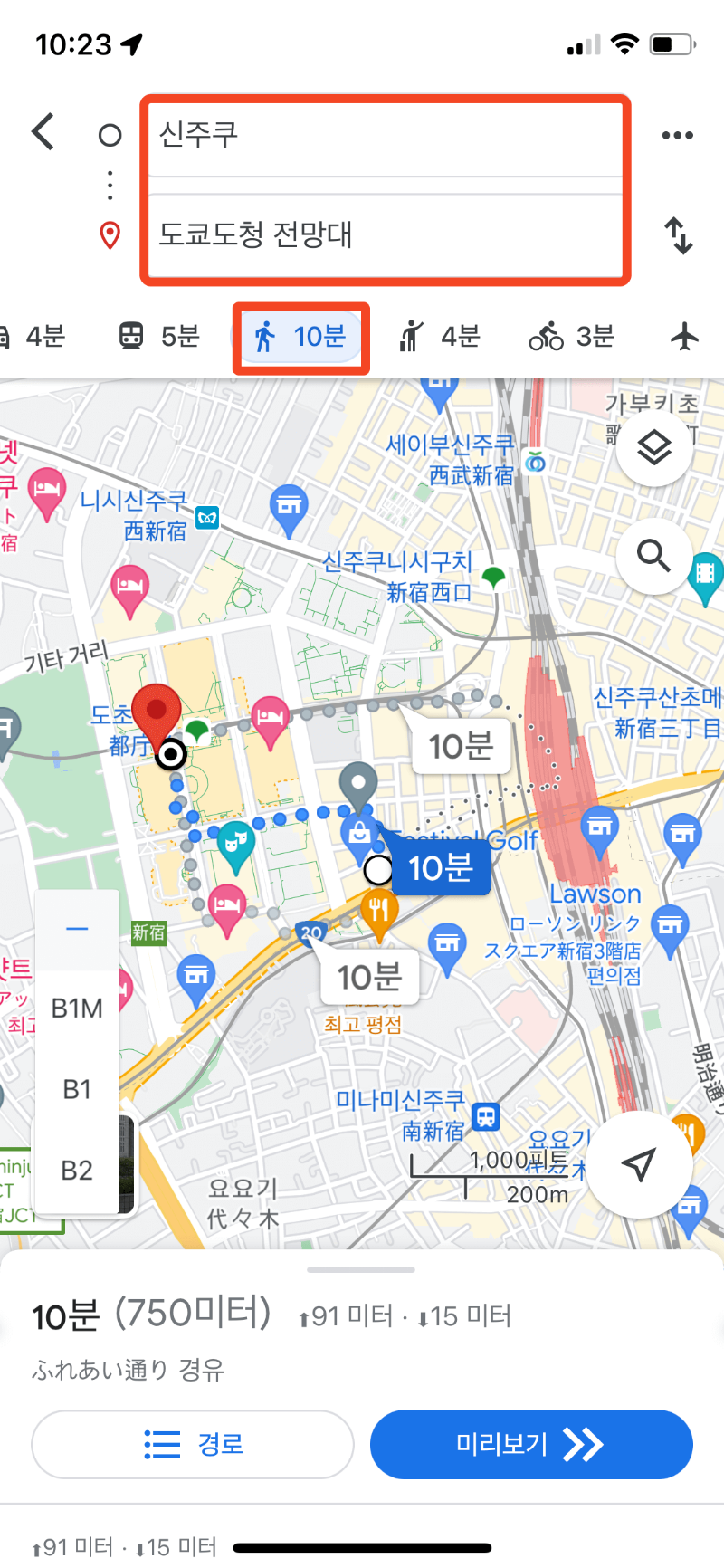Image resolution: width=724 pixels, height=1568 pixels.
Task: Open the three-dot options menu
Action: click(677, 134)
